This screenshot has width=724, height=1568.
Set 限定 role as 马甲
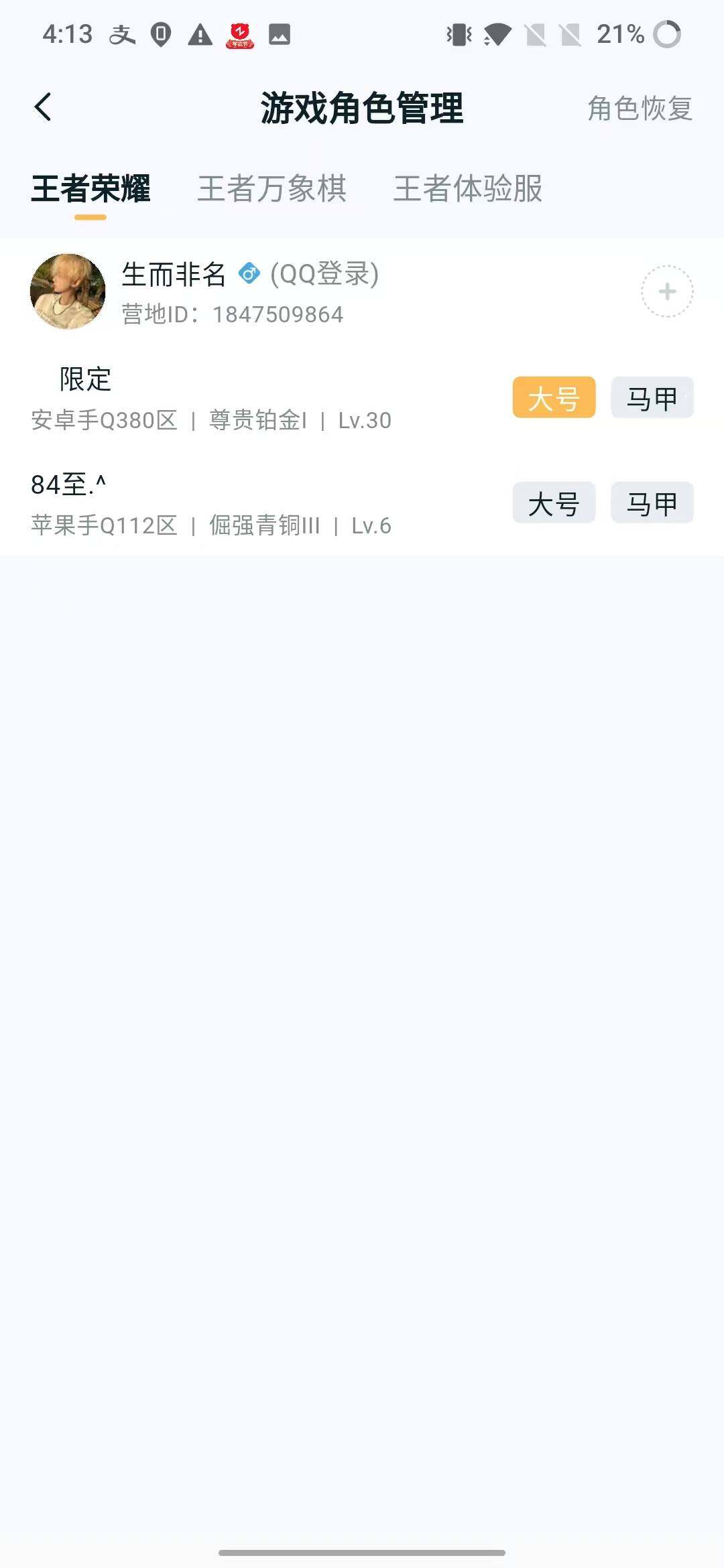point(651,397)
